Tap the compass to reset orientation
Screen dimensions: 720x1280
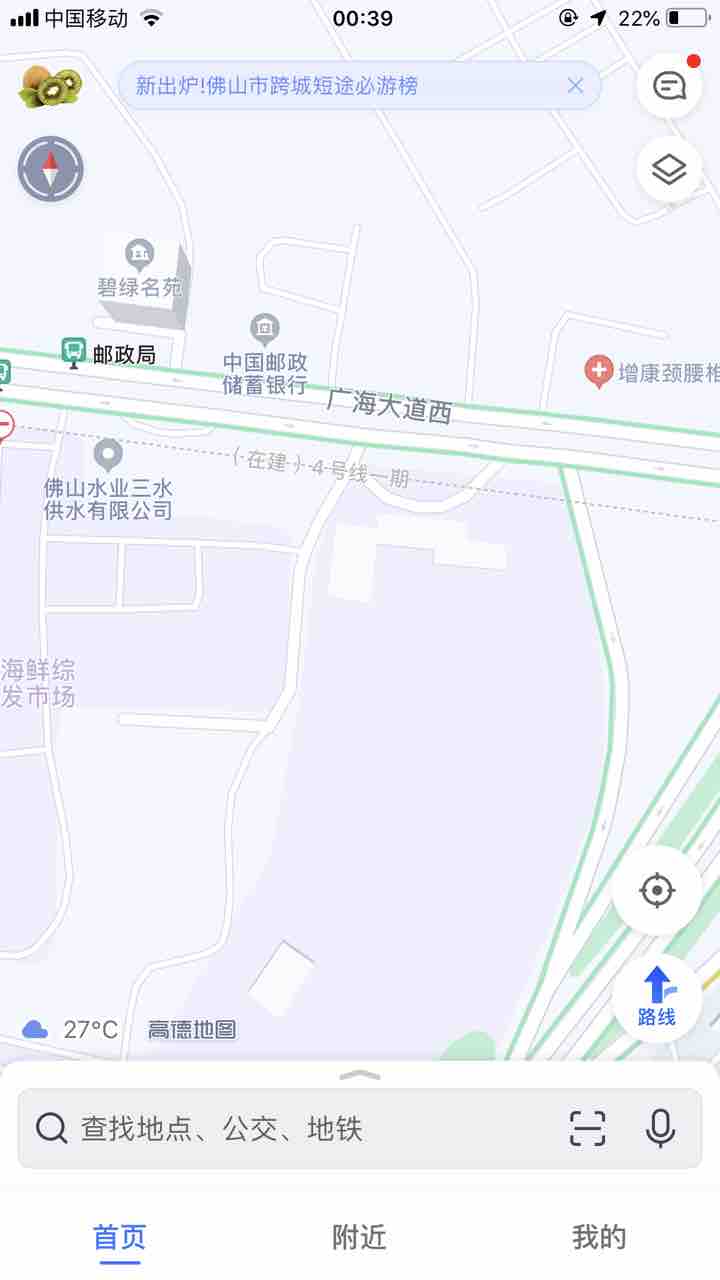tap(51, 169)
